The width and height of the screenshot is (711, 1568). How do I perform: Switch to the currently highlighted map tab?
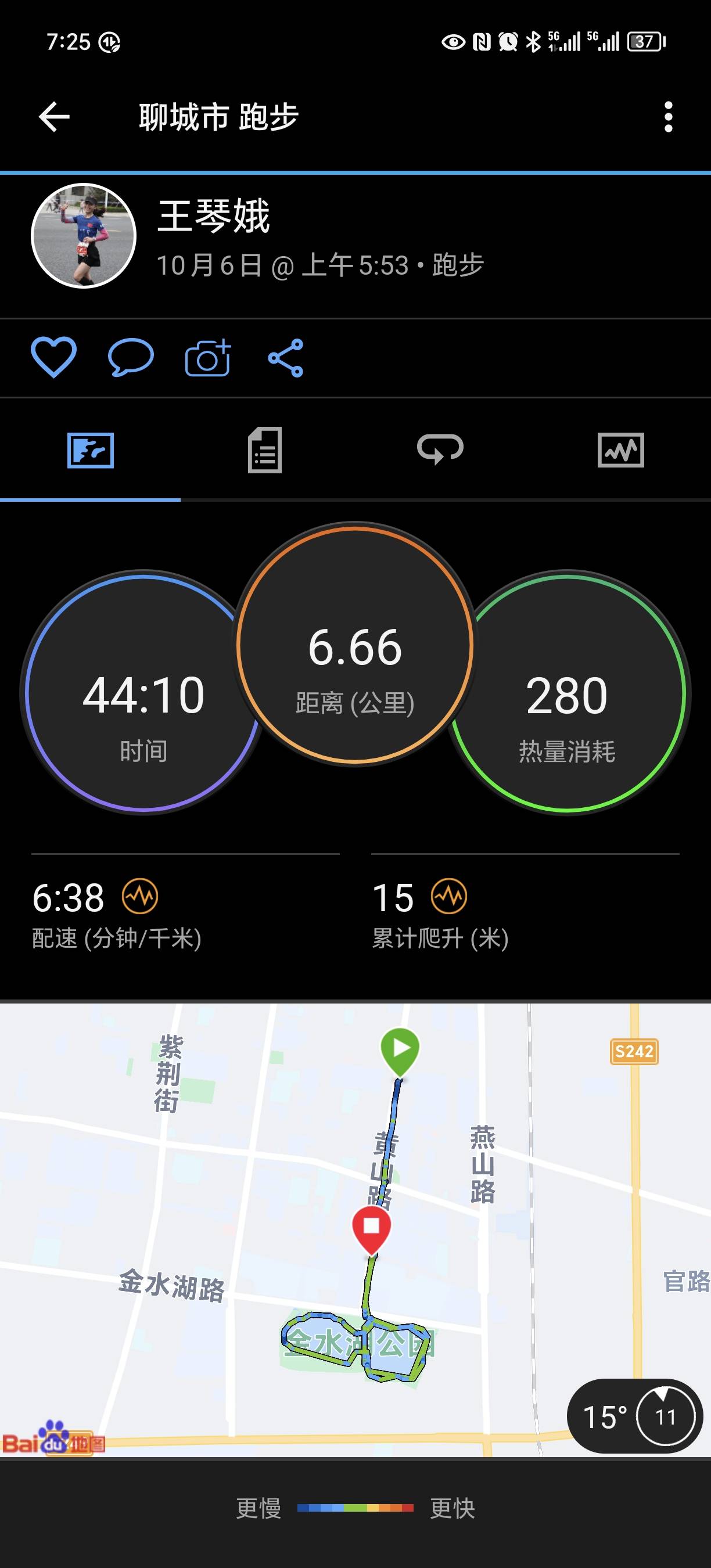(91, 452)
